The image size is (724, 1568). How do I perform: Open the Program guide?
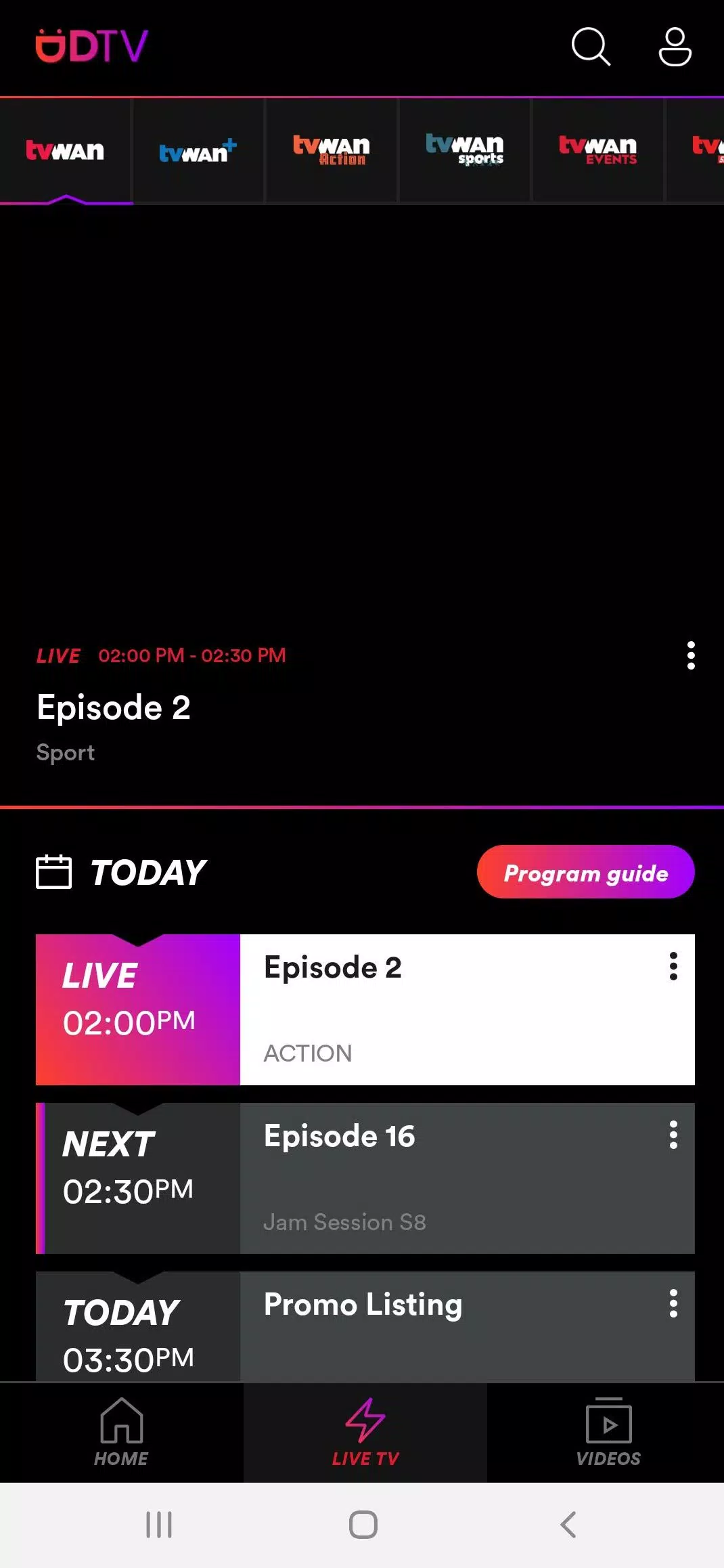(585, 872)
